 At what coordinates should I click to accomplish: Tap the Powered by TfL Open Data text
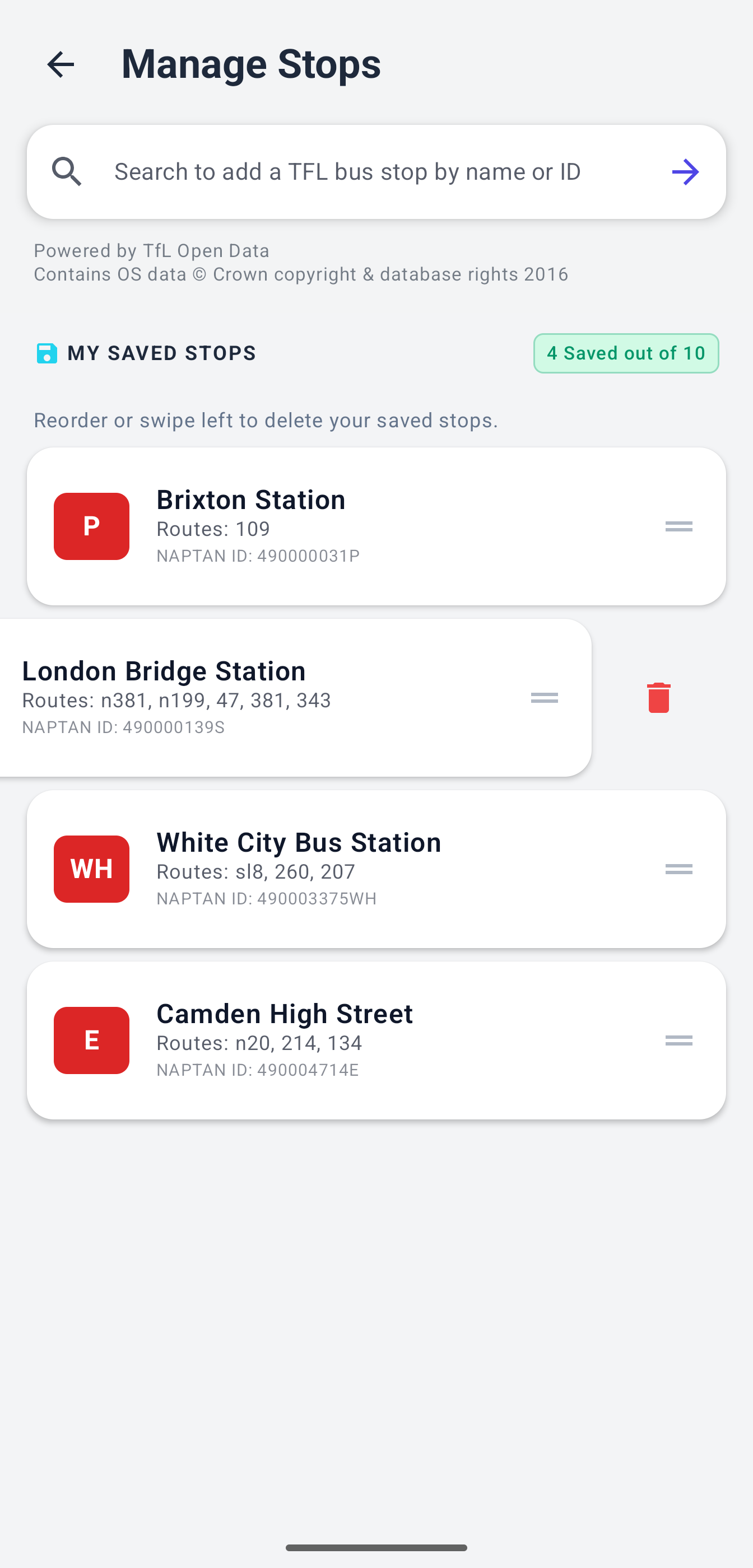click(x=151, y=250)
